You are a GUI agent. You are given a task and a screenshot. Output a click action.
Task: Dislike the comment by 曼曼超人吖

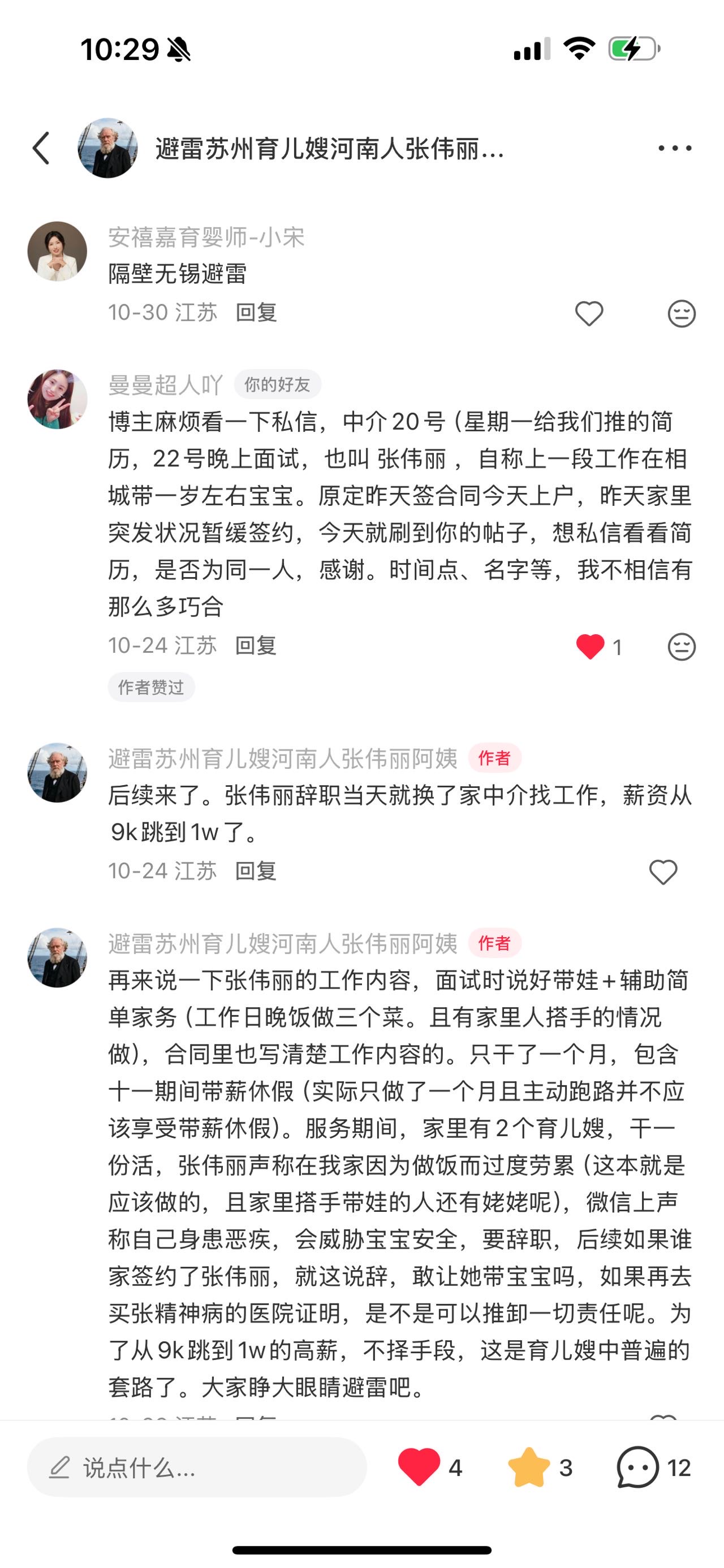pos(682,647)
